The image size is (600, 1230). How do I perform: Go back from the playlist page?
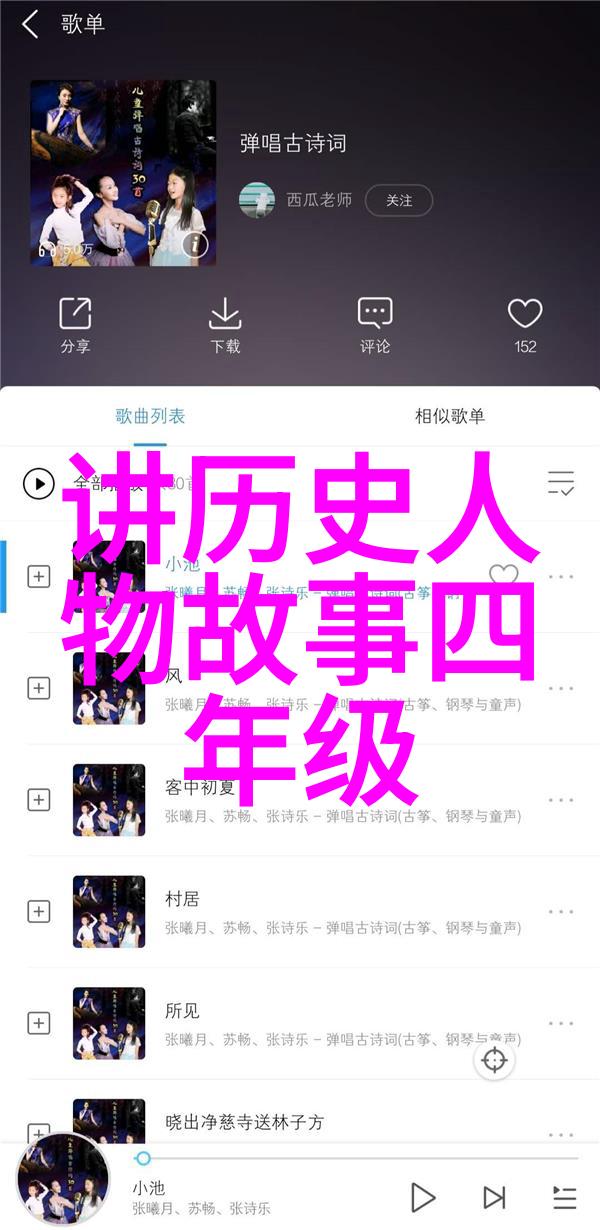click(x=30, y=25)
